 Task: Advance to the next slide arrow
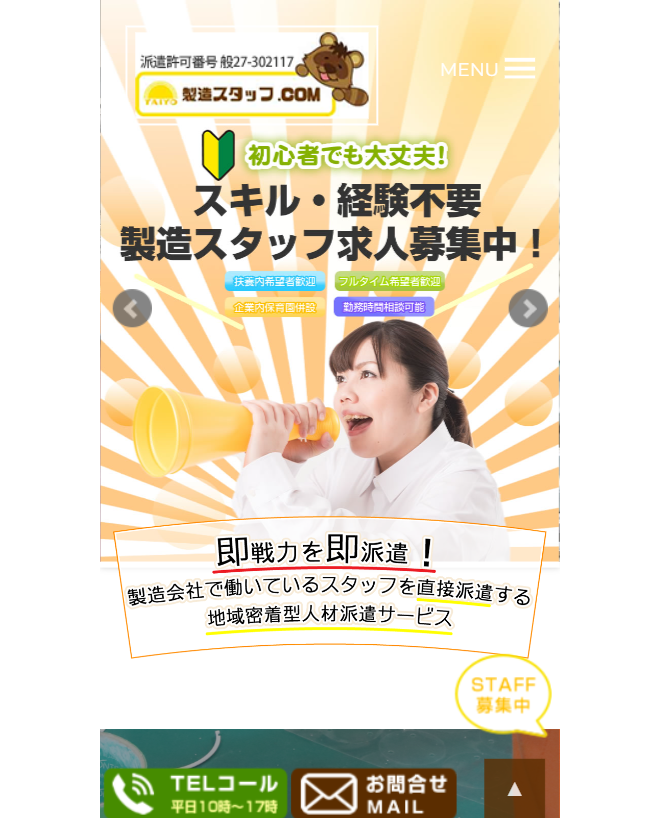pyautogui.click(x=528, y=308)
